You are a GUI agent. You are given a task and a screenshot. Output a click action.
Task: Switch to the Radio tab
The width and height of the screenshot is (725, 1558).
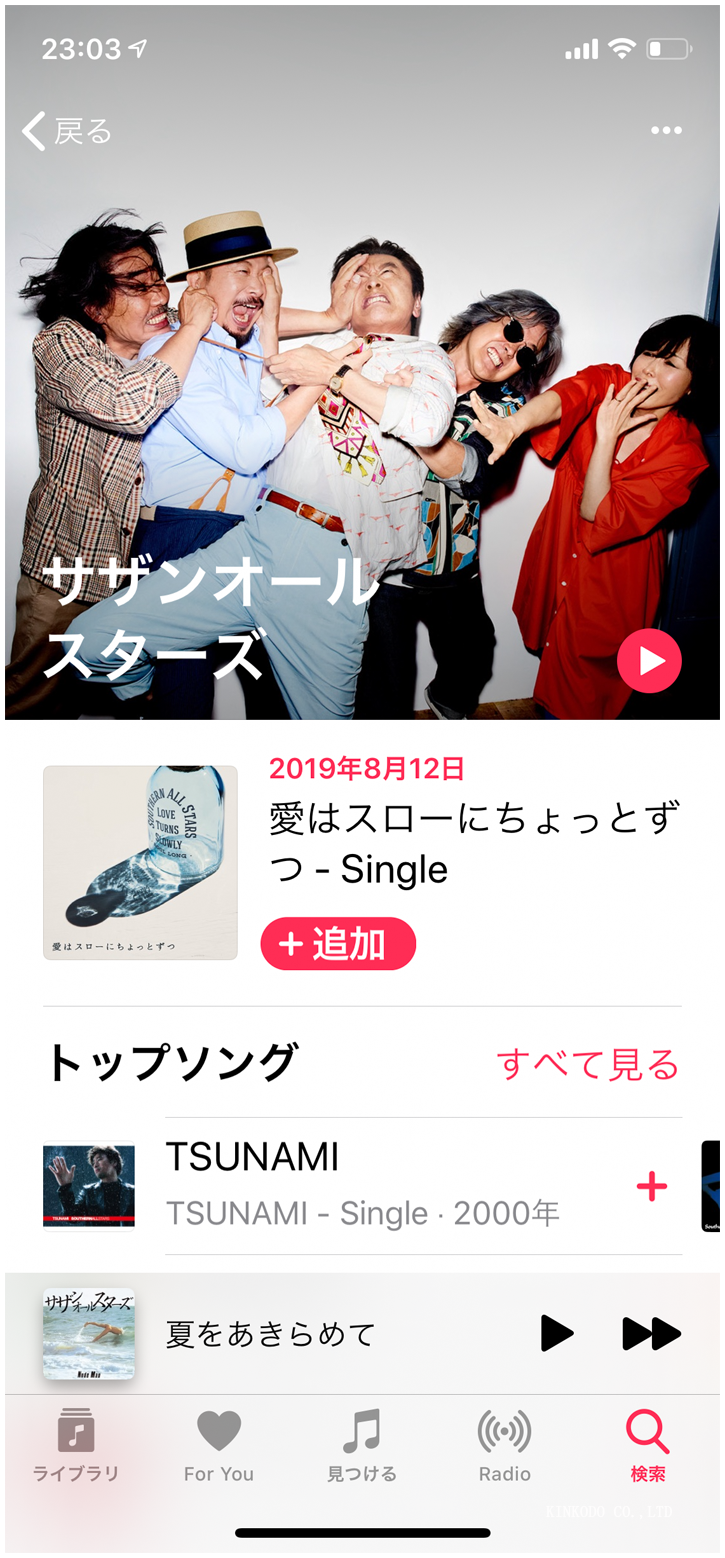505,1445
